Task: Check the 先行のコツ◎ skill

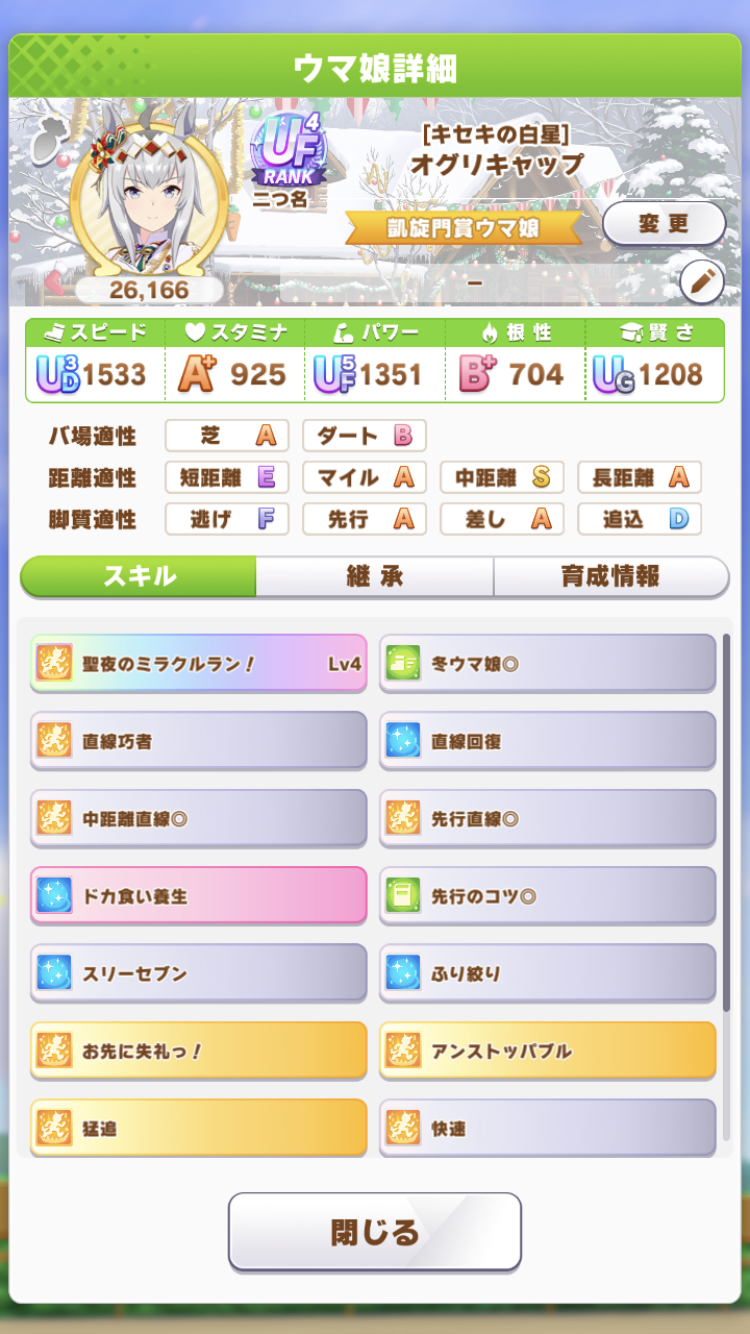Action: tap(547, 896)
